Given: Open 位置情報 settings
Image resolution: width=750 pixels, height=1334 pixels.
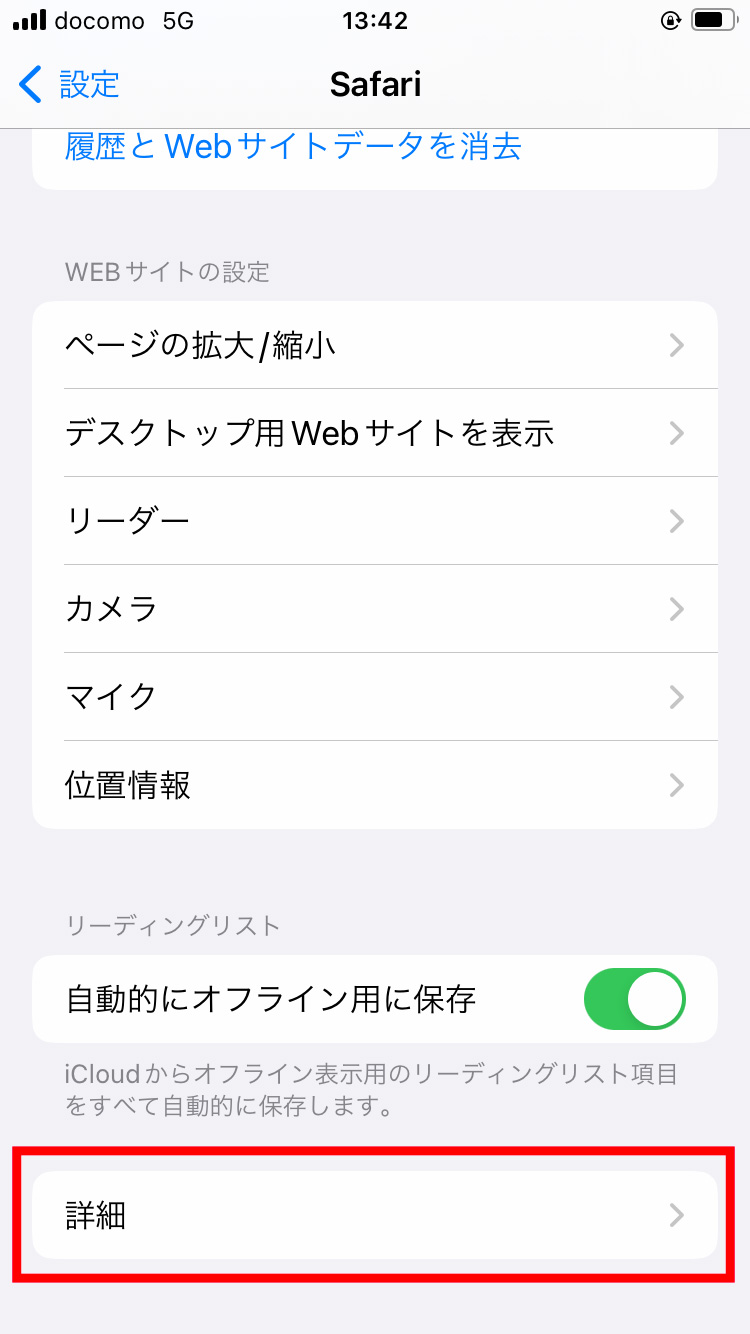Looking at the screenshot, I should (x=375, y=785).
